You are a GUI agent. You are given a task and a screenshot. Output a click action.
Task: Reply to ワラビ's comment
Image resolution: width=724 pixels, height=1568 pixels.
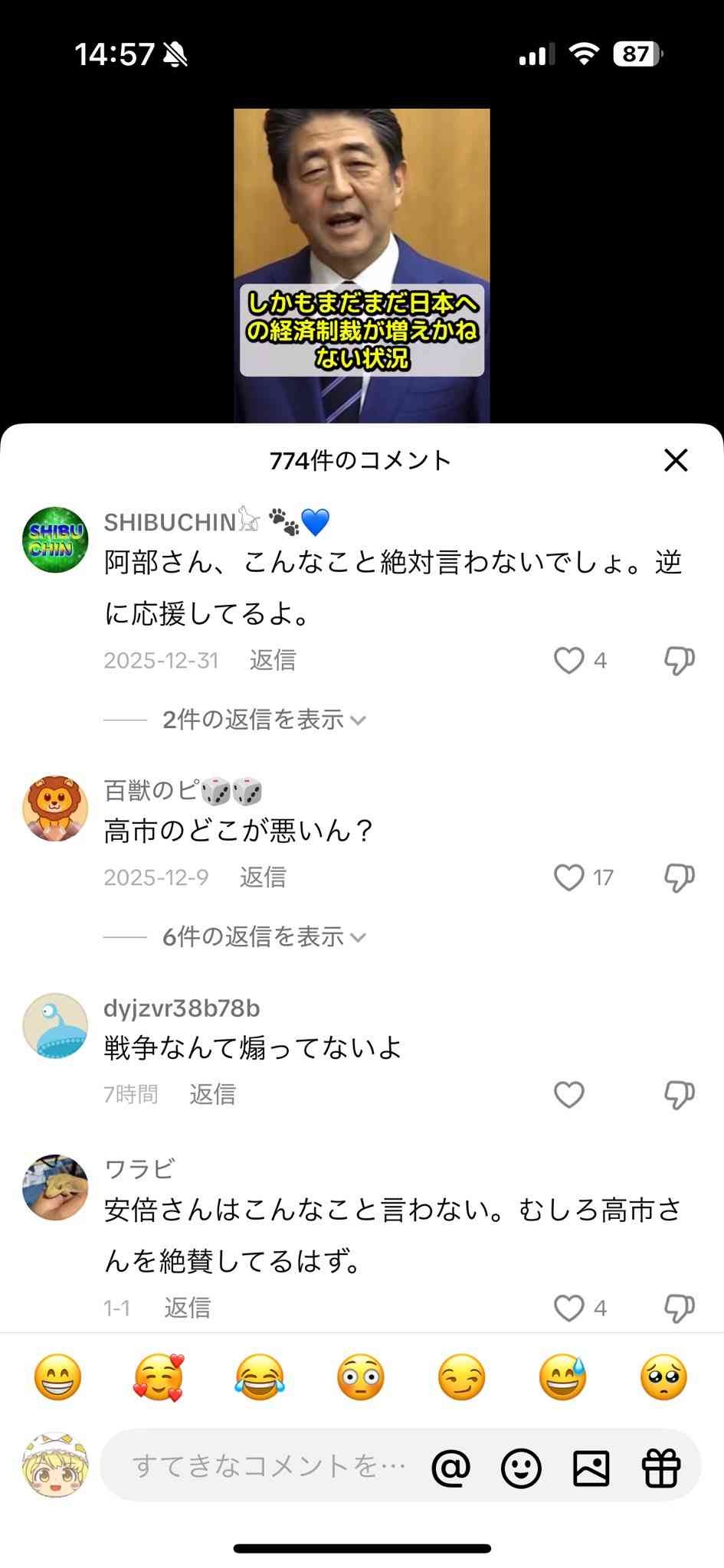click(187, 1308)
